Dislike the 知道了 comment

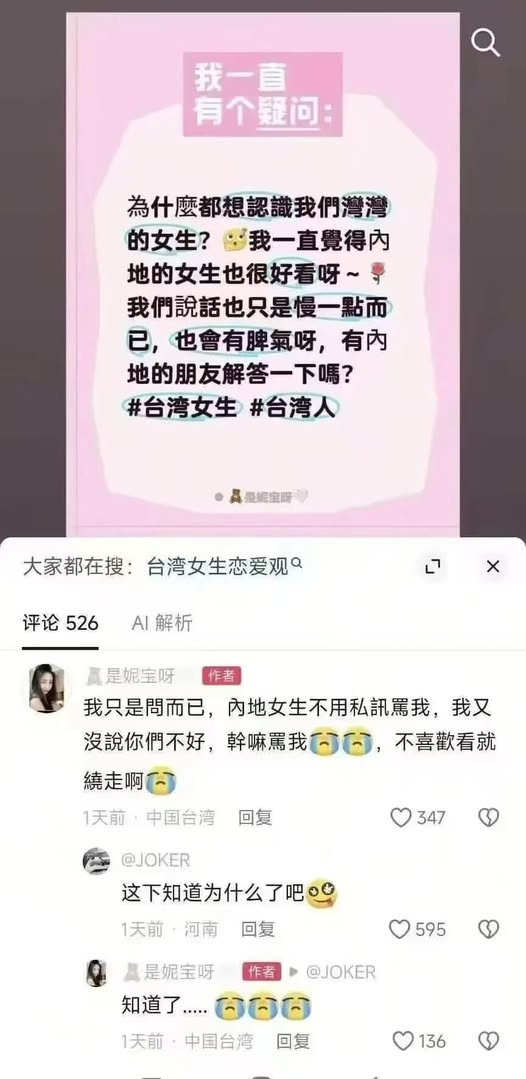point(488,1041)
